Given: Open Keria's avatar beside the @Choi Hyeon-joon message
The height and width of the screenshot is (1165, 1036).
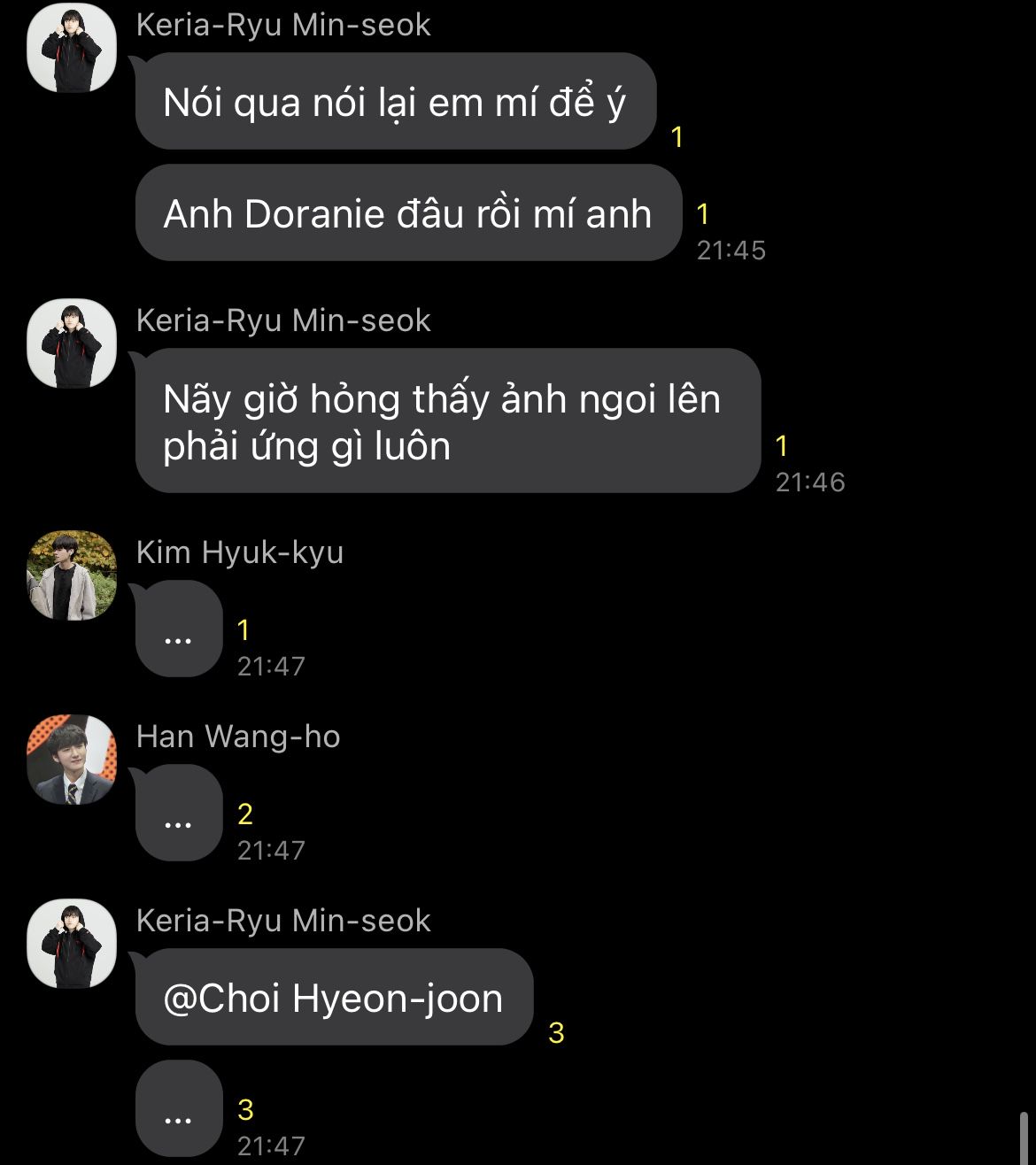Looking at the screenshot, I should 72,944.
